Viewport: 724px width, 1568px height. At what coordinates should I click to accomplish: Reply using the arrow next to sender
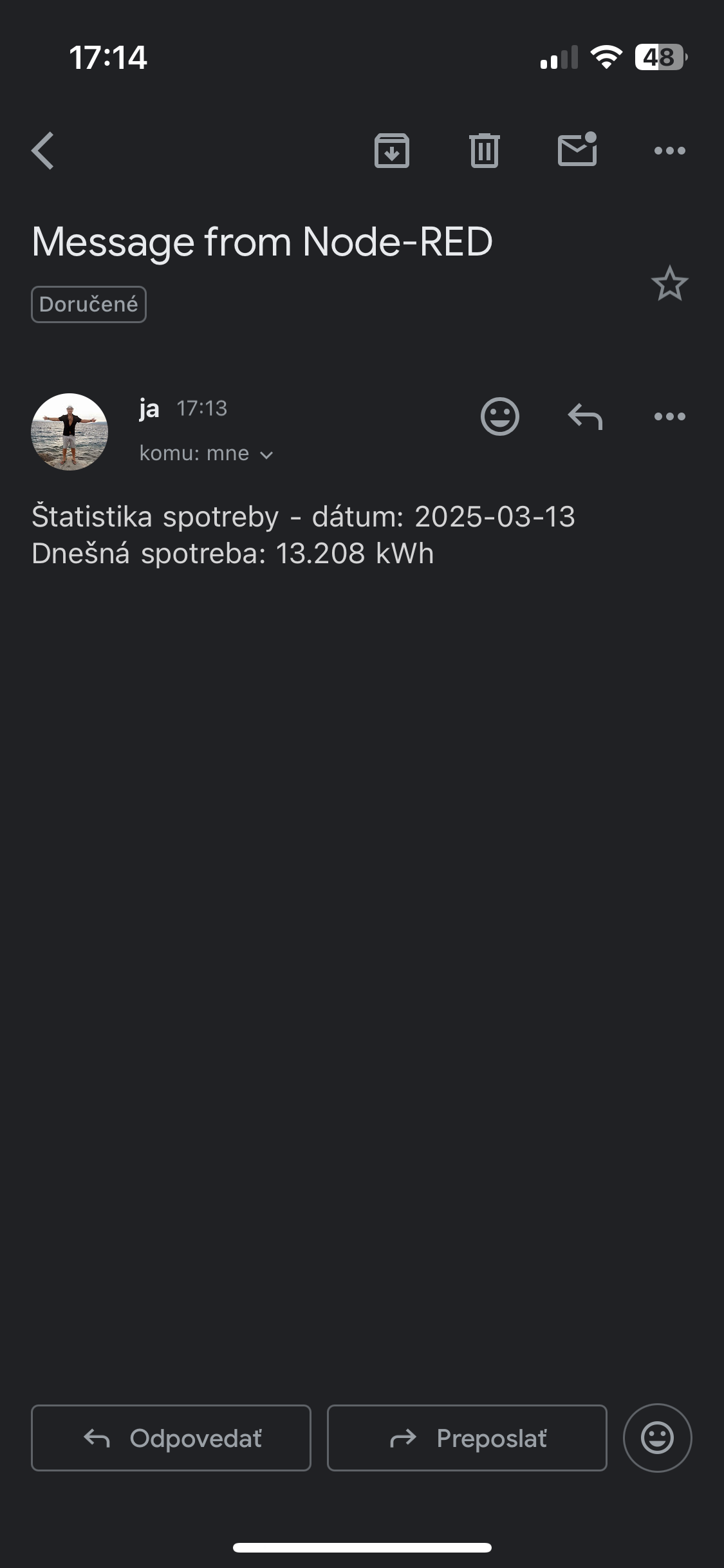[x=585, y=416]
